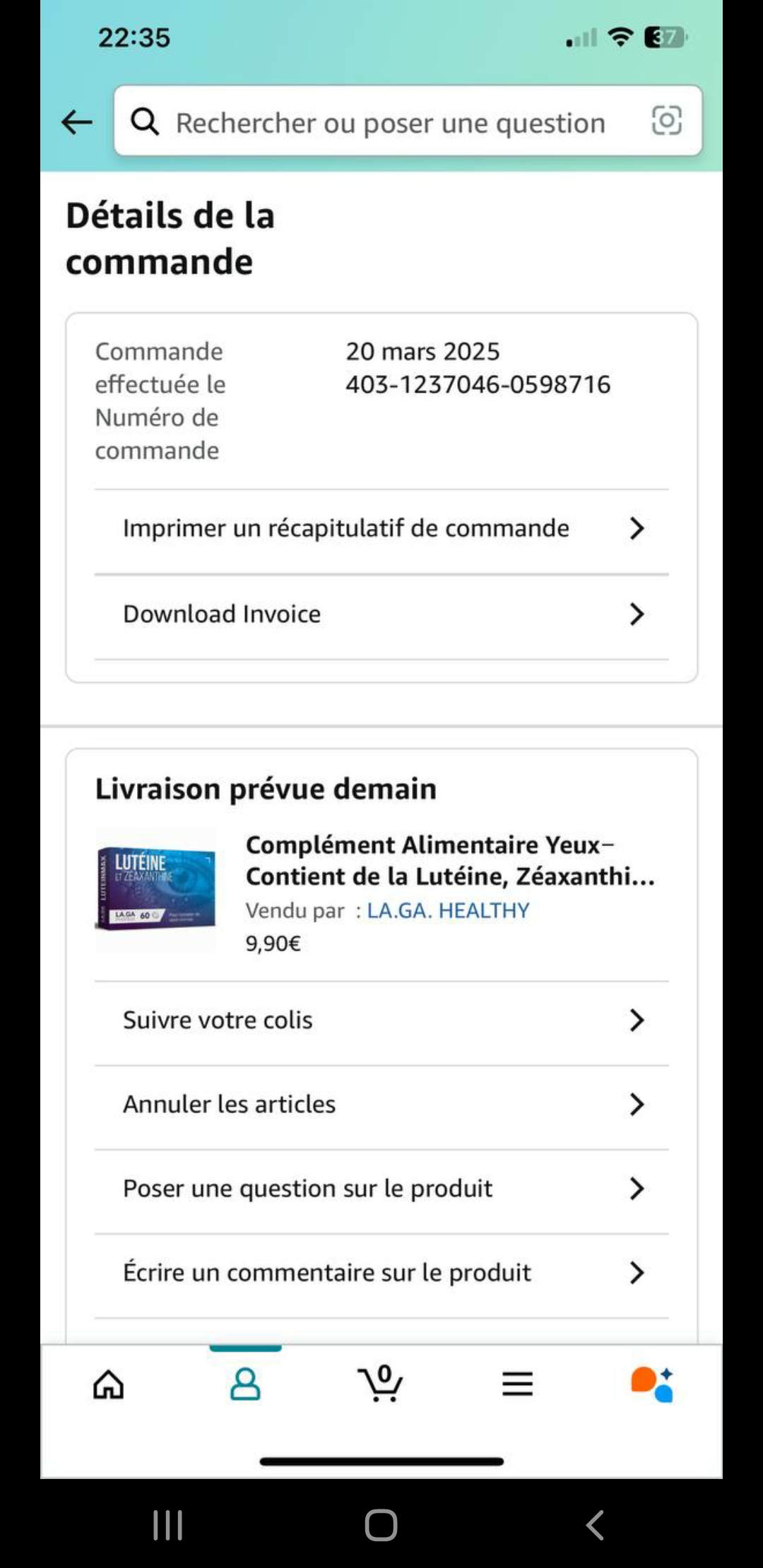Image resolution: width=763 pixels, height=1568 pixels.
Task: Tap the search field Rechercher ou poser une question
Action: (x=389, y=122)
